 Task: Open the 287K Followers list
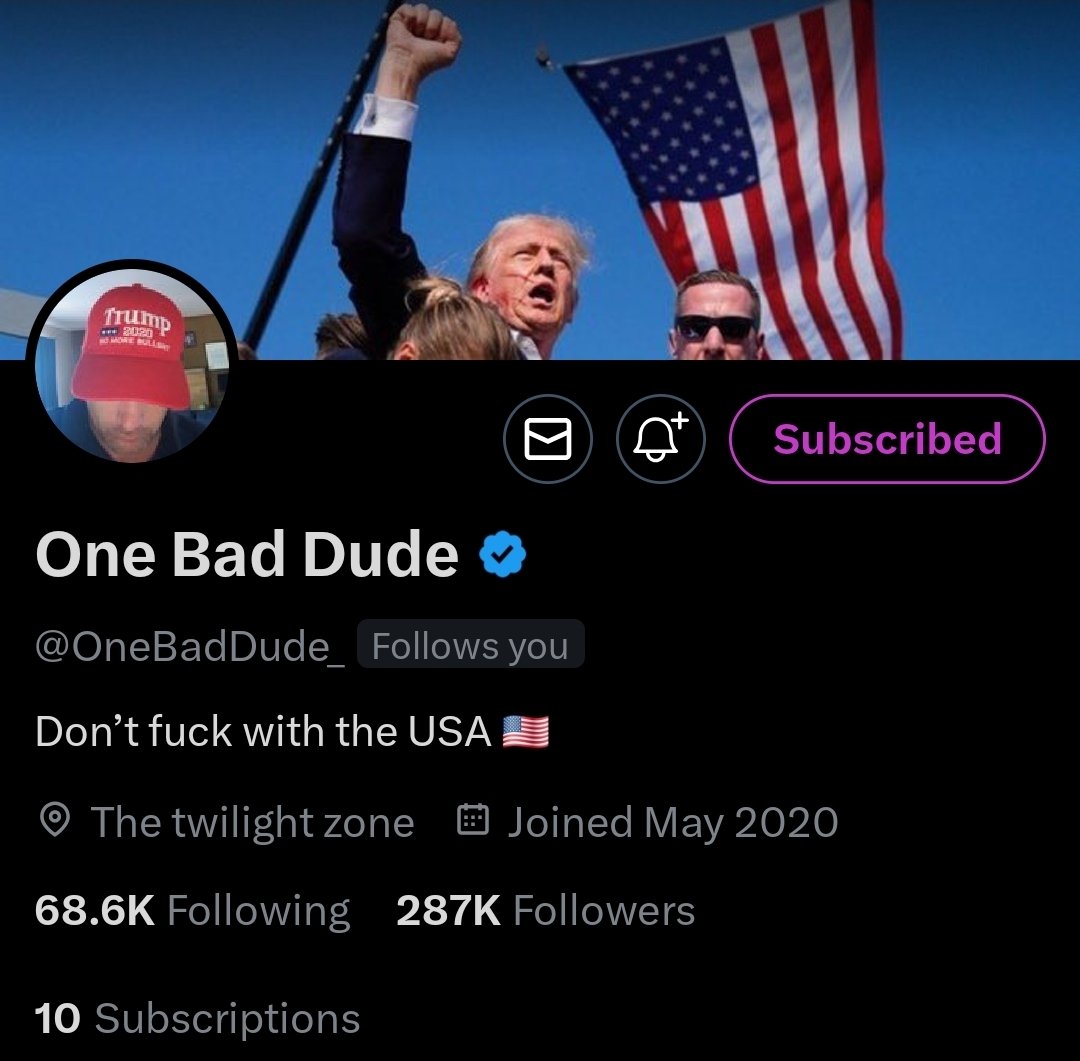545,911
